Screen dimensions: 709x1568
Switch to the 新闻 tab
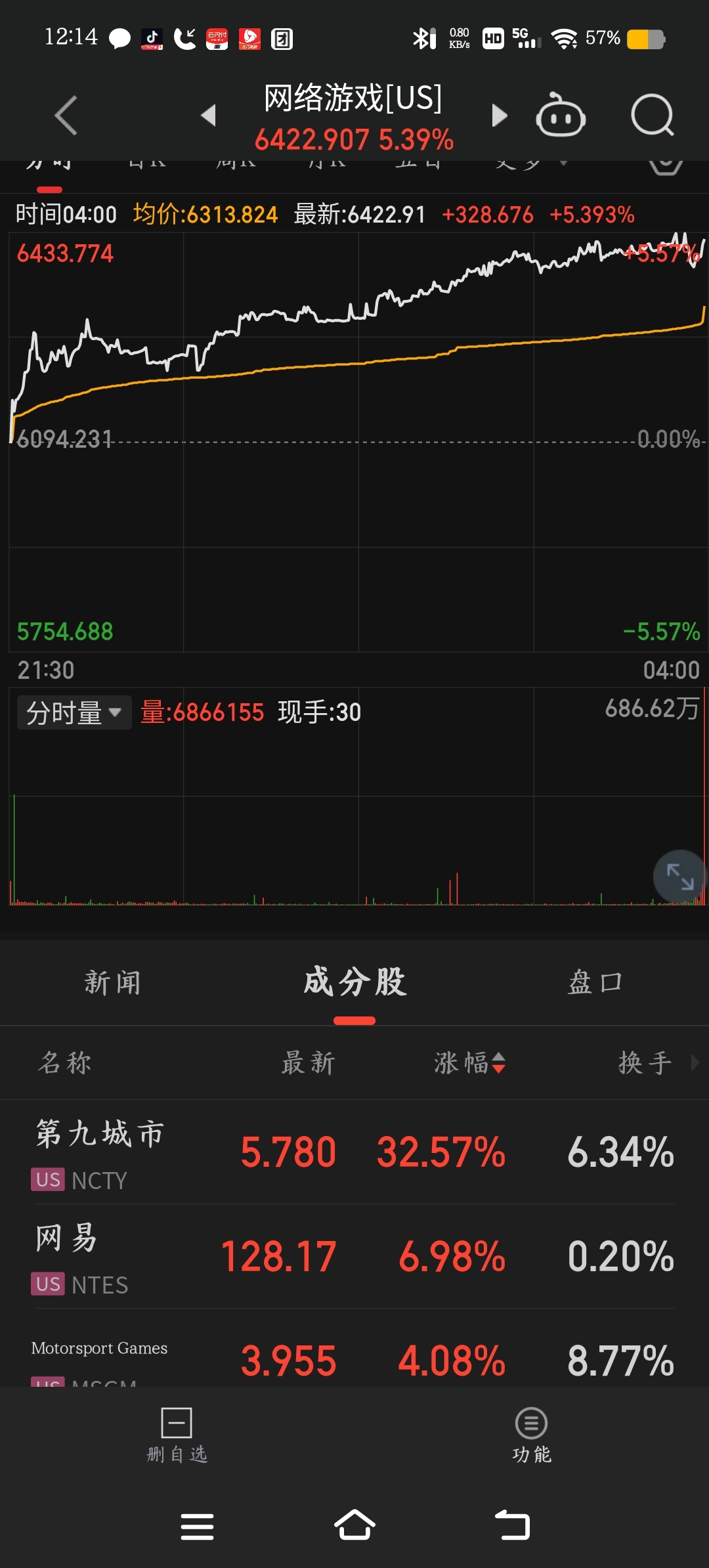[x=113, y=983]
